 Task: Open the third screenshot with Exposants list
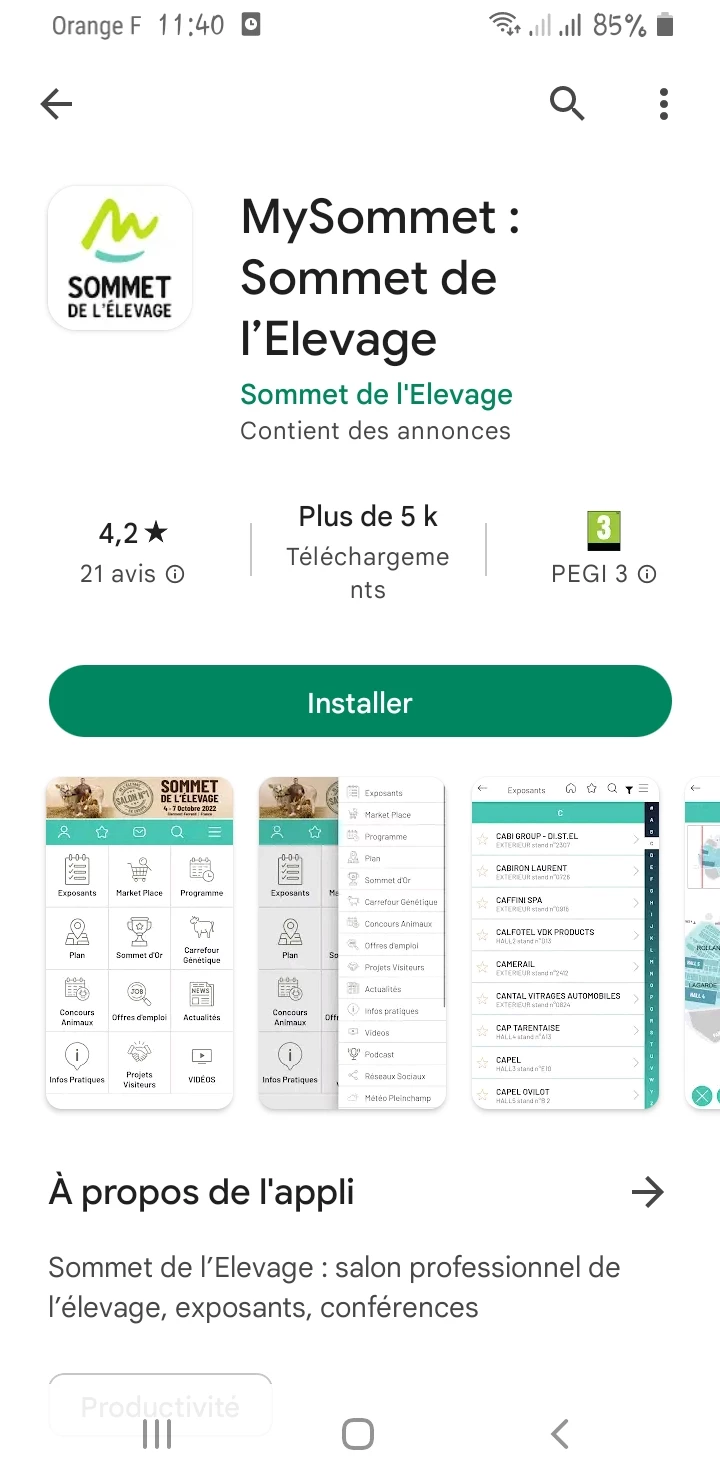click(565, 943)
